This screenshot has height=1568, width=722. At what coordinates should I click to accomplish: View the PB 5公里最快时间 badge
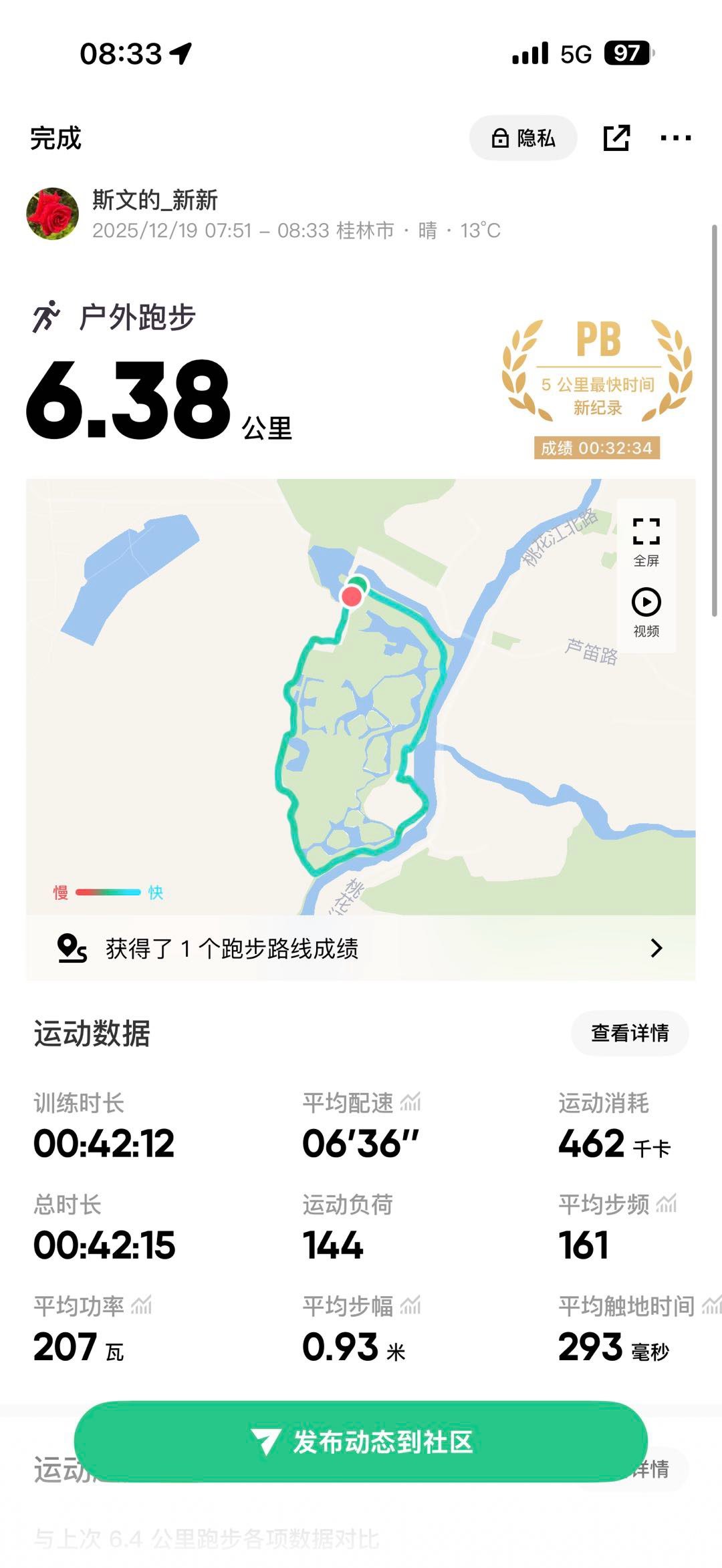597,387
